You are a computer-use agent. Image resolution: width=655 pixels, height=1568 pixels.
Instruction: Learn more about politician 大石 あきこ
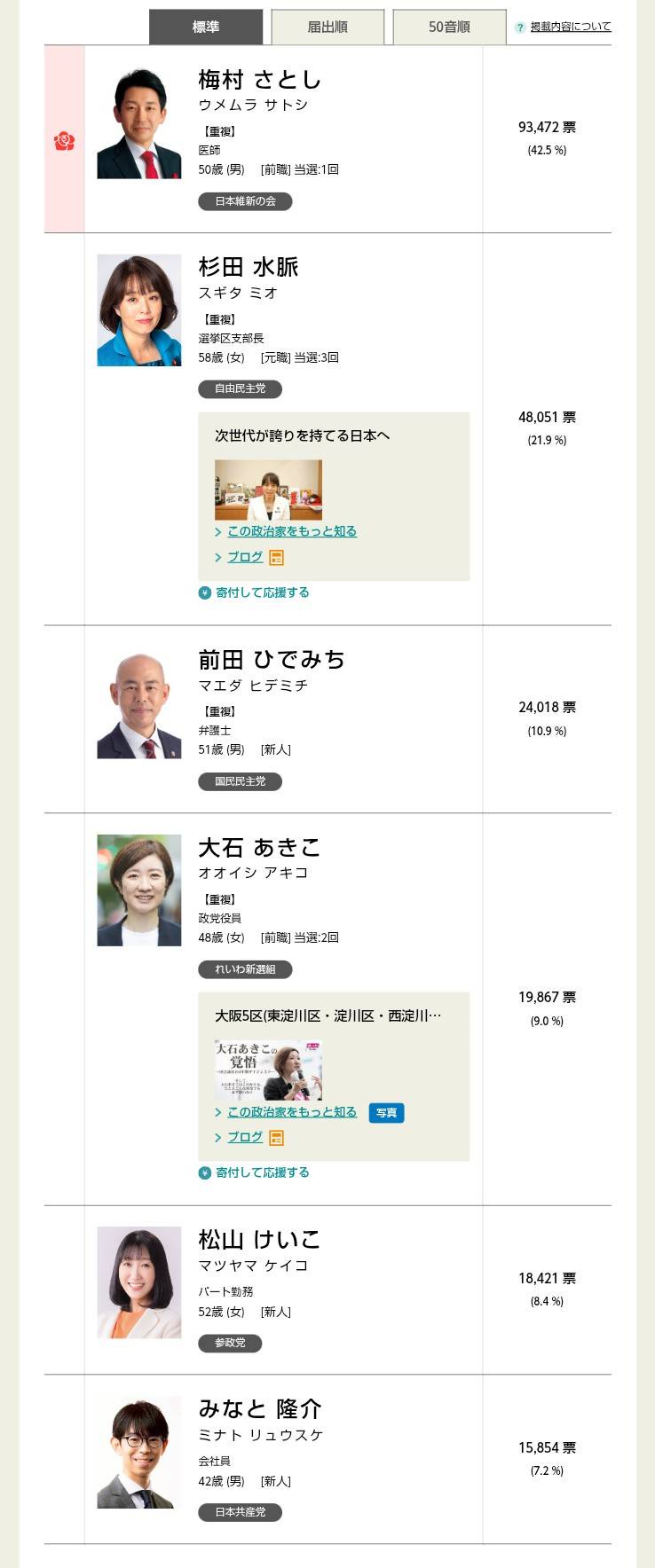pyautogui.click(x=292, y=1112)
